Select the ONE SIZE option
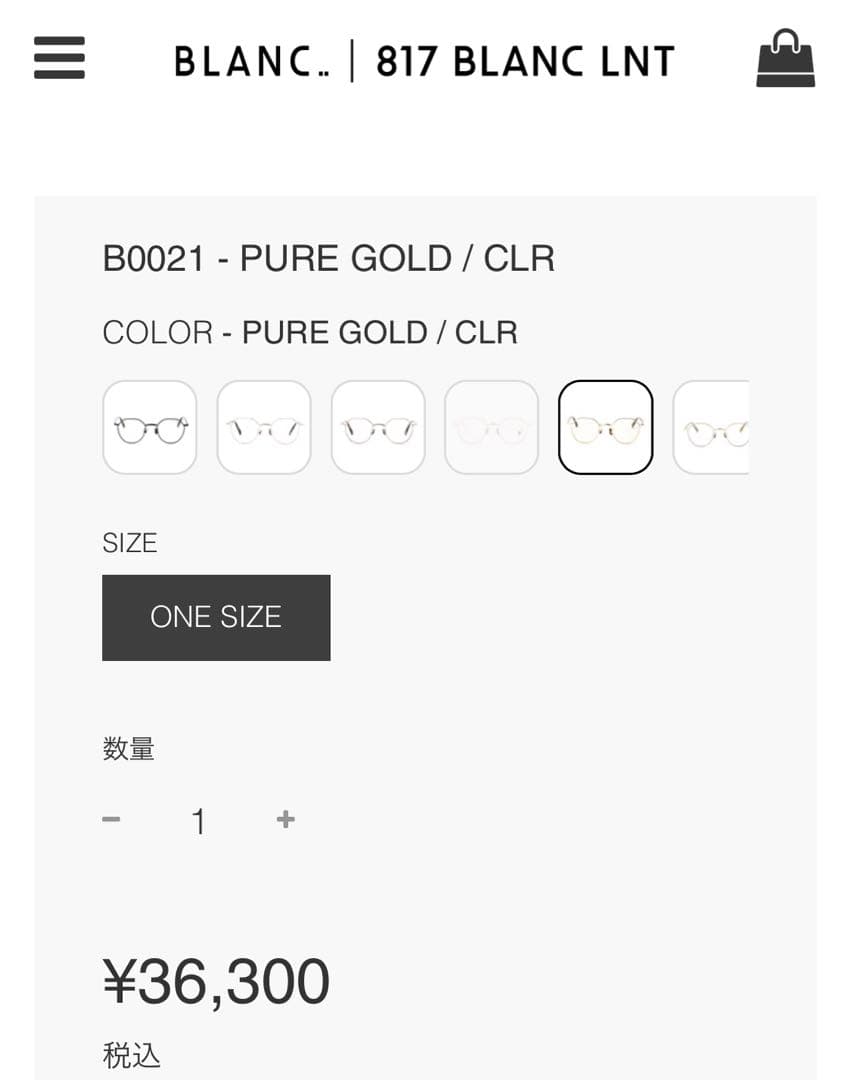The width and height of the screenshot is (851, 1080). 216,617
